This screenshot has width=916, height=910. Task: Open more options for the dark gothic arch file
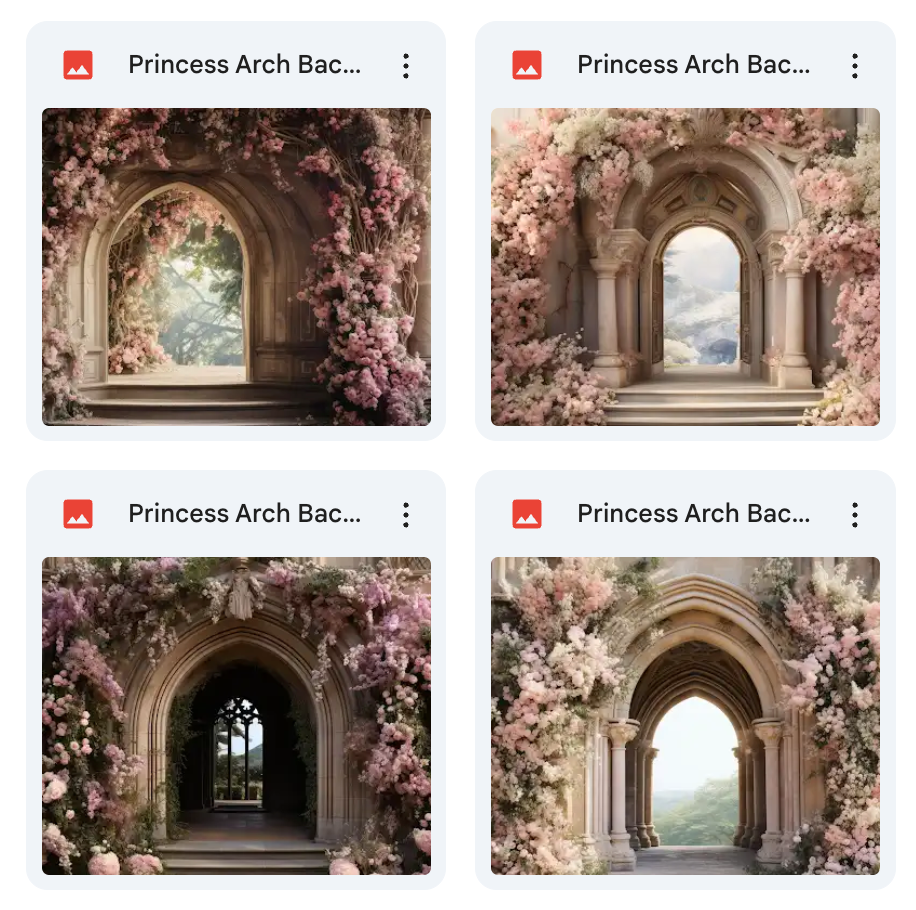point(405,515)
